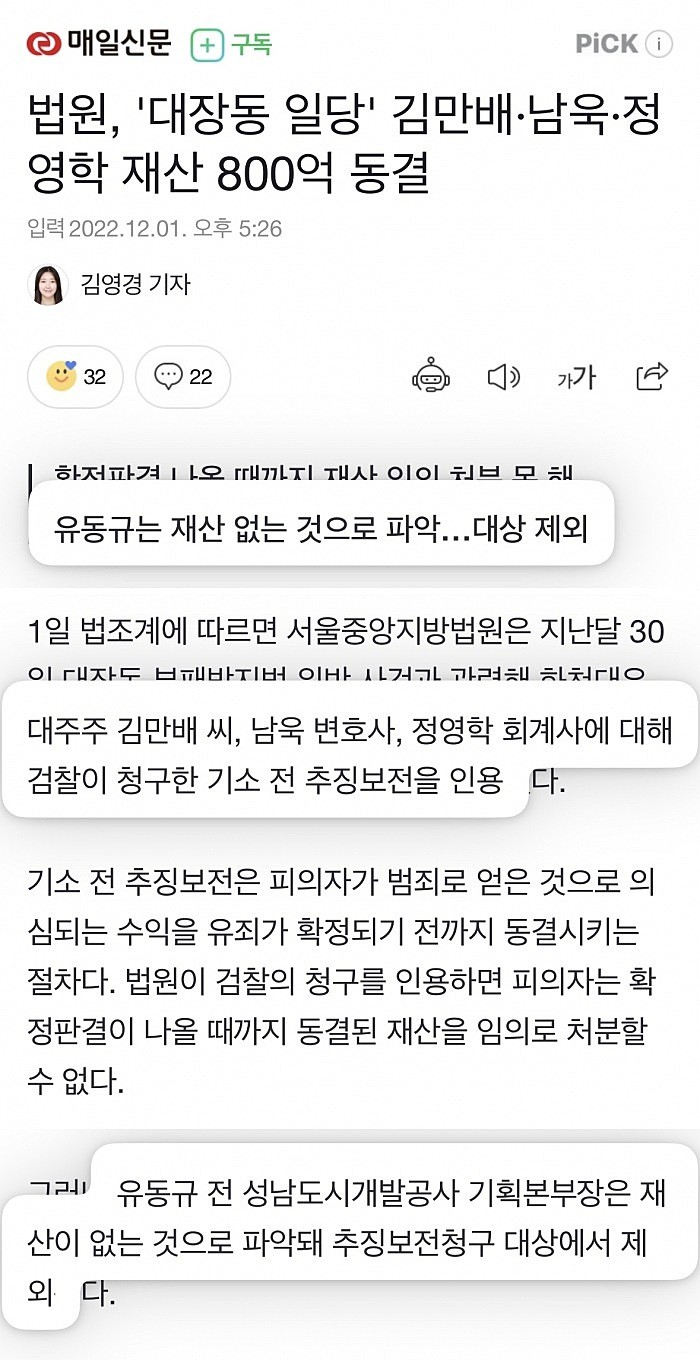The width and height of the screenshot is (700, 1360).
Task: Open PiCK info icon
Action: tap(659, 44)
